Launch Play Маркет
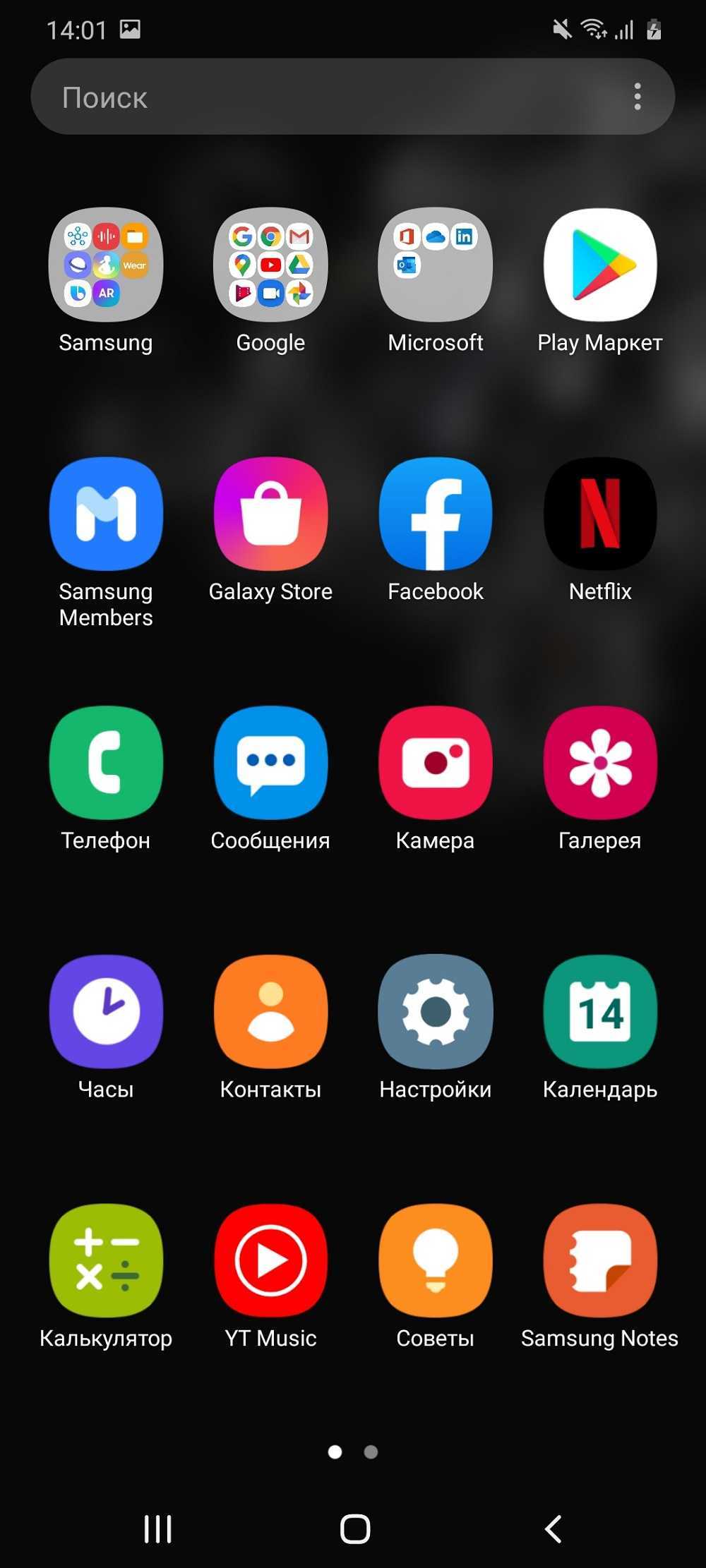 coord(600,265)
